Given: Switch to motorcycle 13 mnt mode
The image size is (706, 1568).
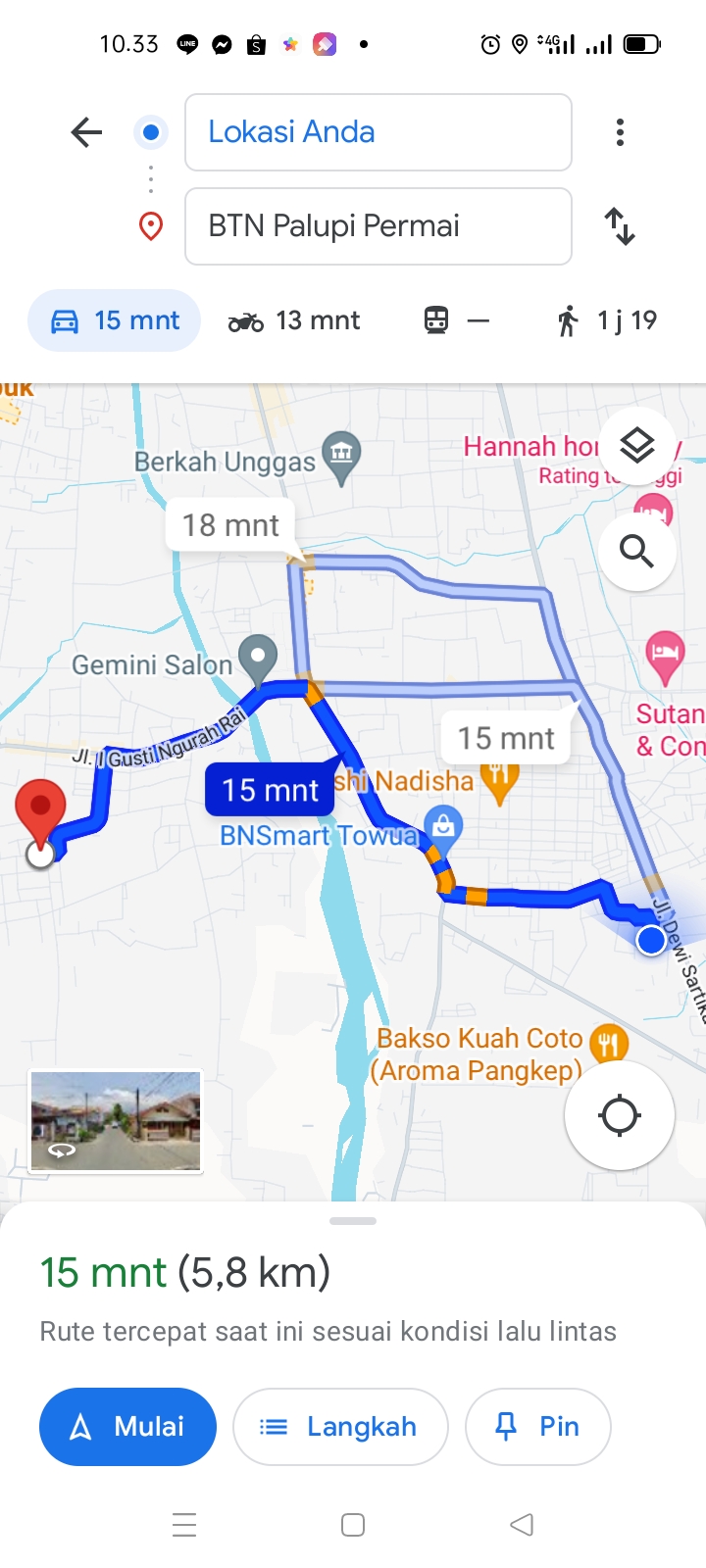Looking at the screenshot, I should point(294,320).
